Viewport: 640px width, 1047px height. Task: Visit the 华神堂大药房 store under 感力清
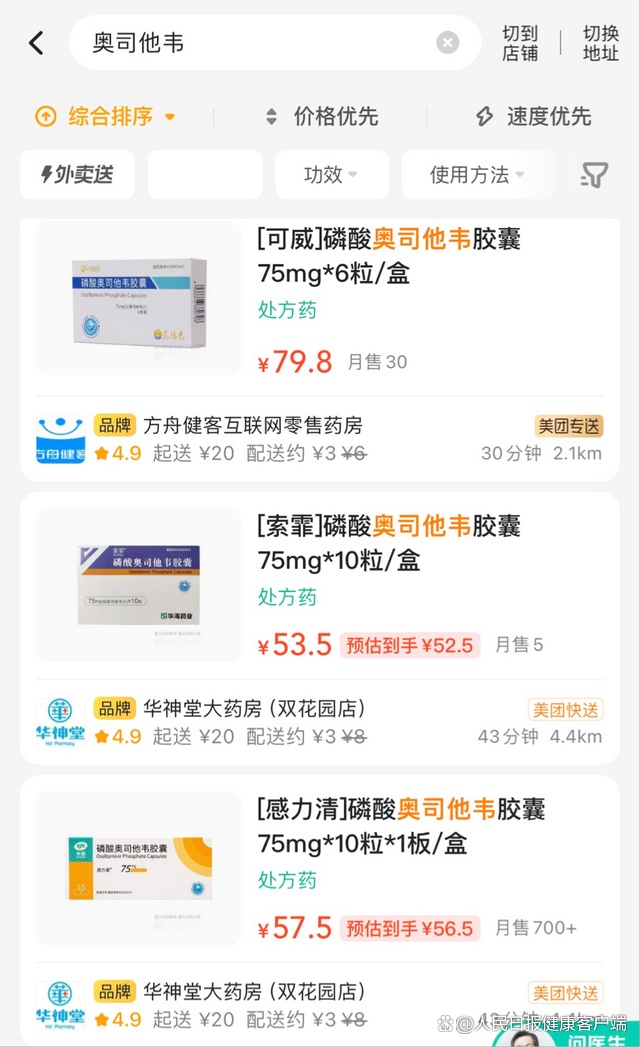(x=254, y=992)
